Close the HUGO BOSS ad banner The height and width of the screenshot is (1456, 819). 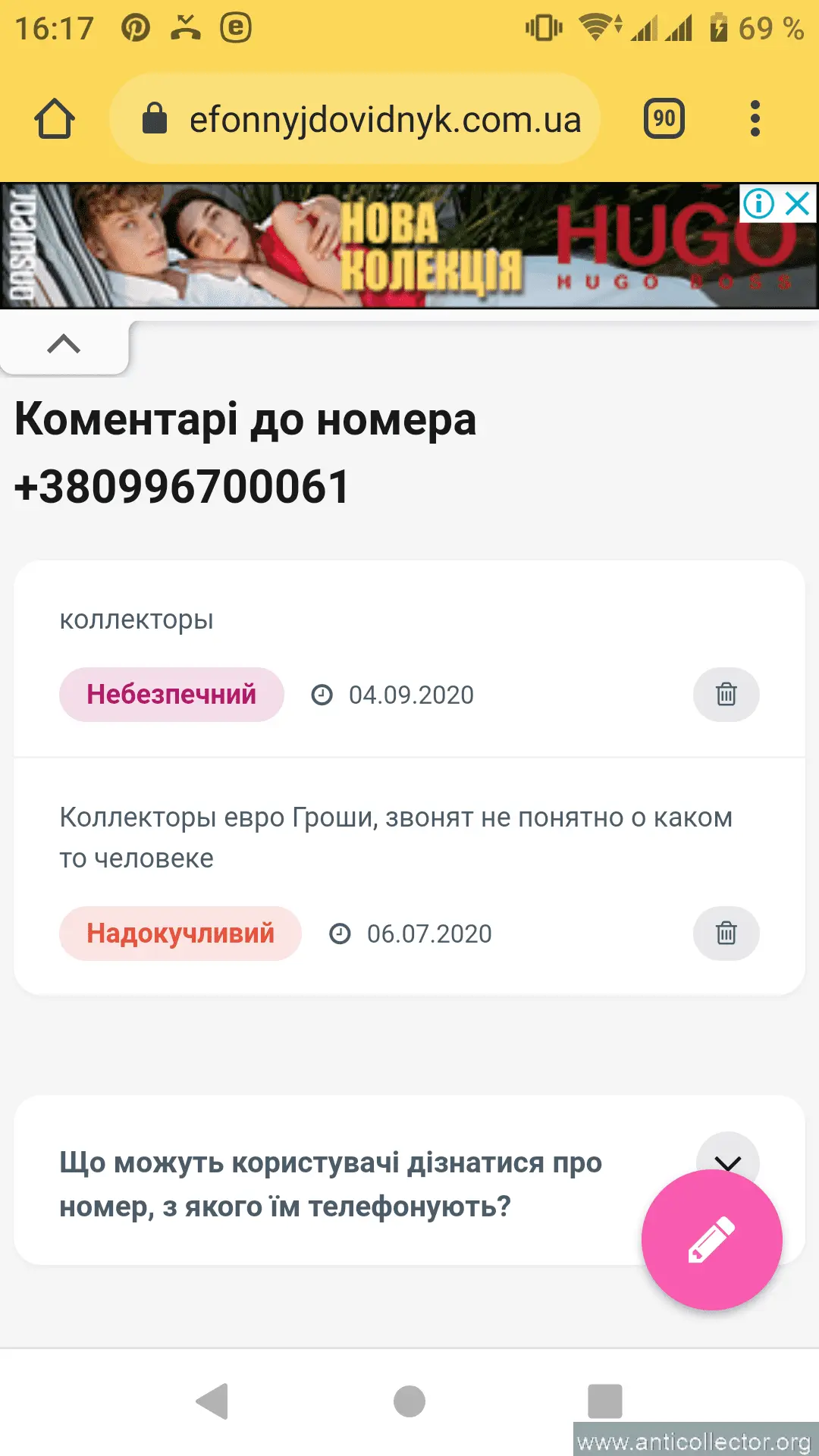pyautogui.click(x=795, y=203)
